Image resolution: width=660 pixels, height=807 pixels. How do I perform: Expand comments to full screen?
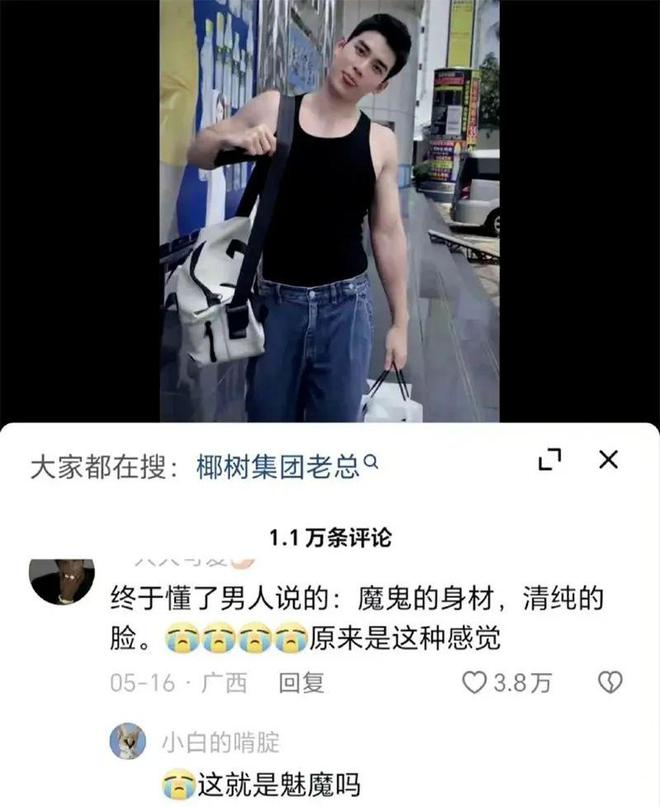tap(550, 460)
